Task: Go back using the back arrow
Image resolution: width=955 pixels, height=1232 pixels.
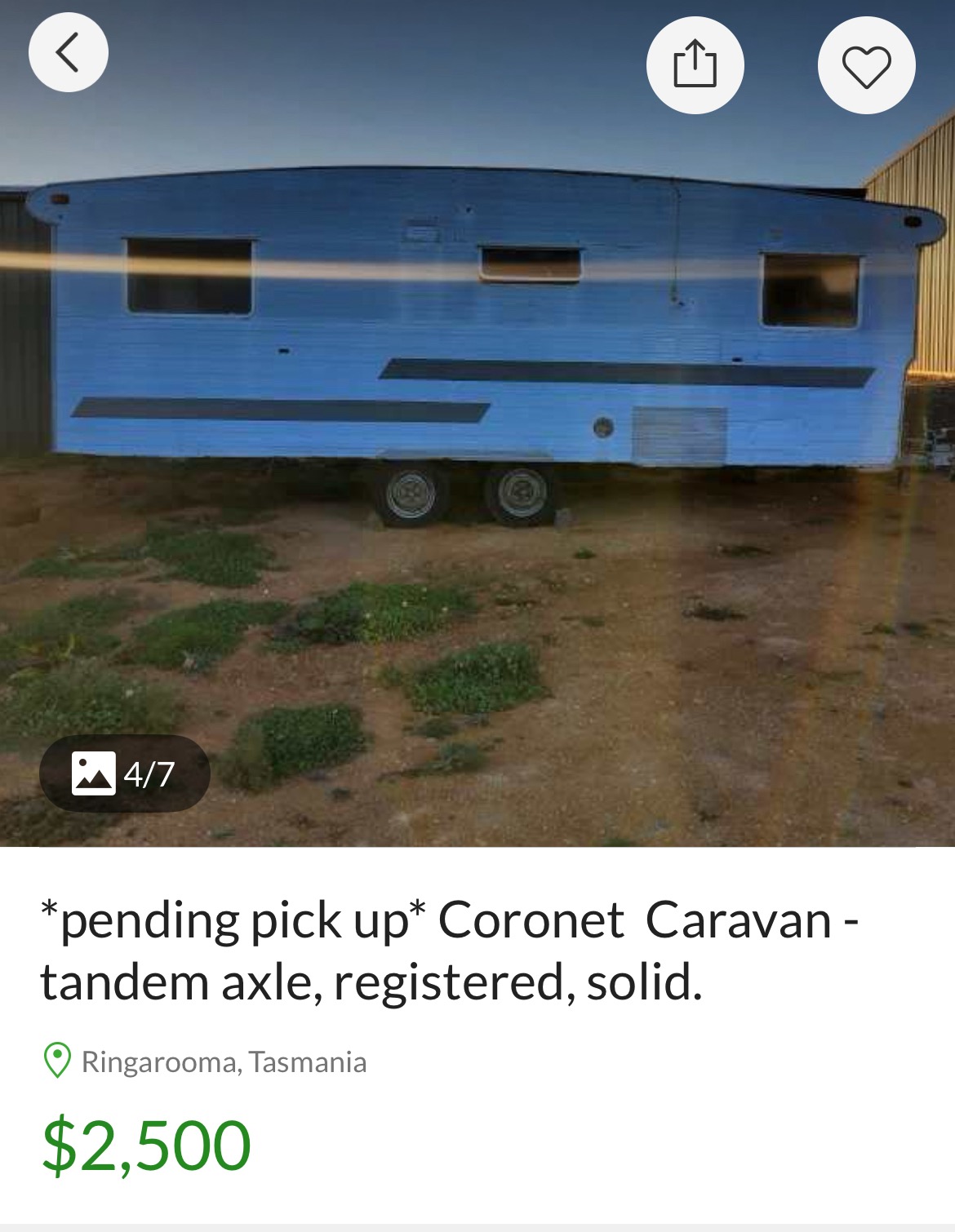Action: [x=69, y=53]
